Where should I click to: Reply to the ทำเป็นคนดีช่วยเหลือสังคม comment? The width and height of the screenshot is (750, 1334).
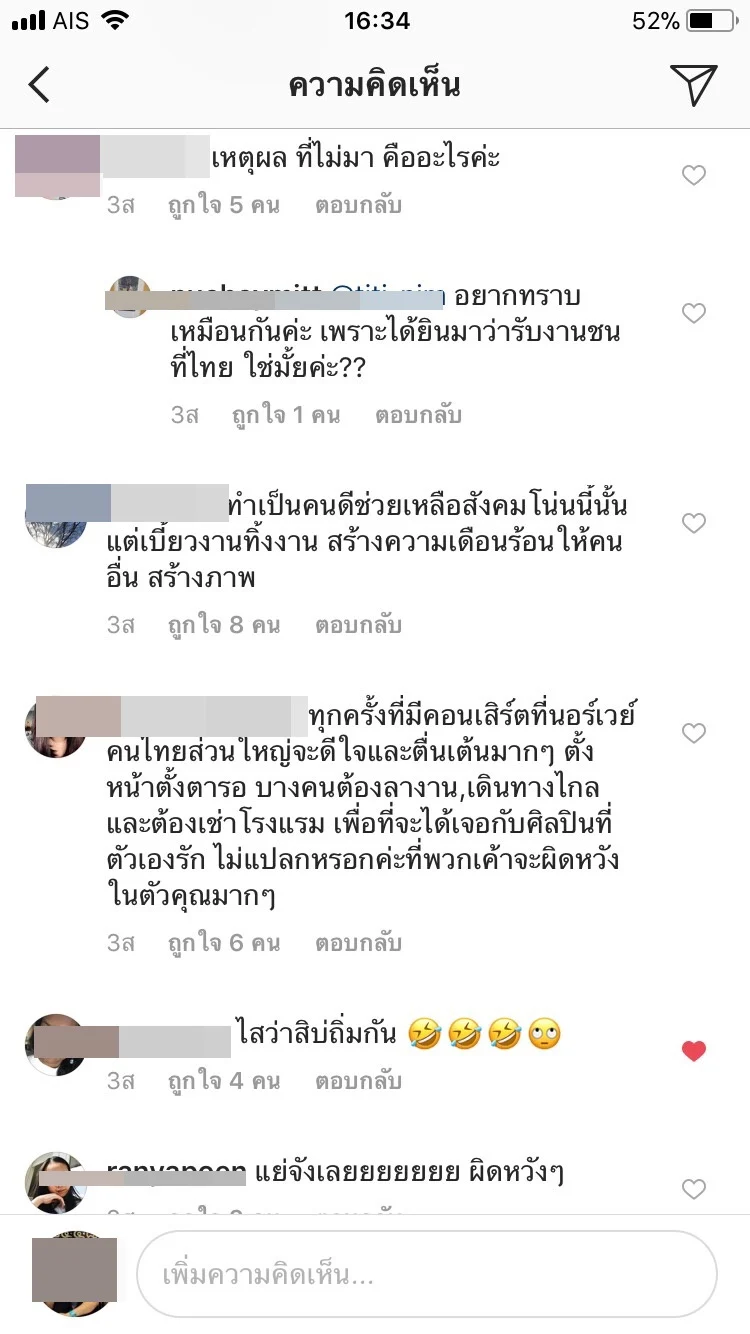pyautogui.click(x=358, y=625)
